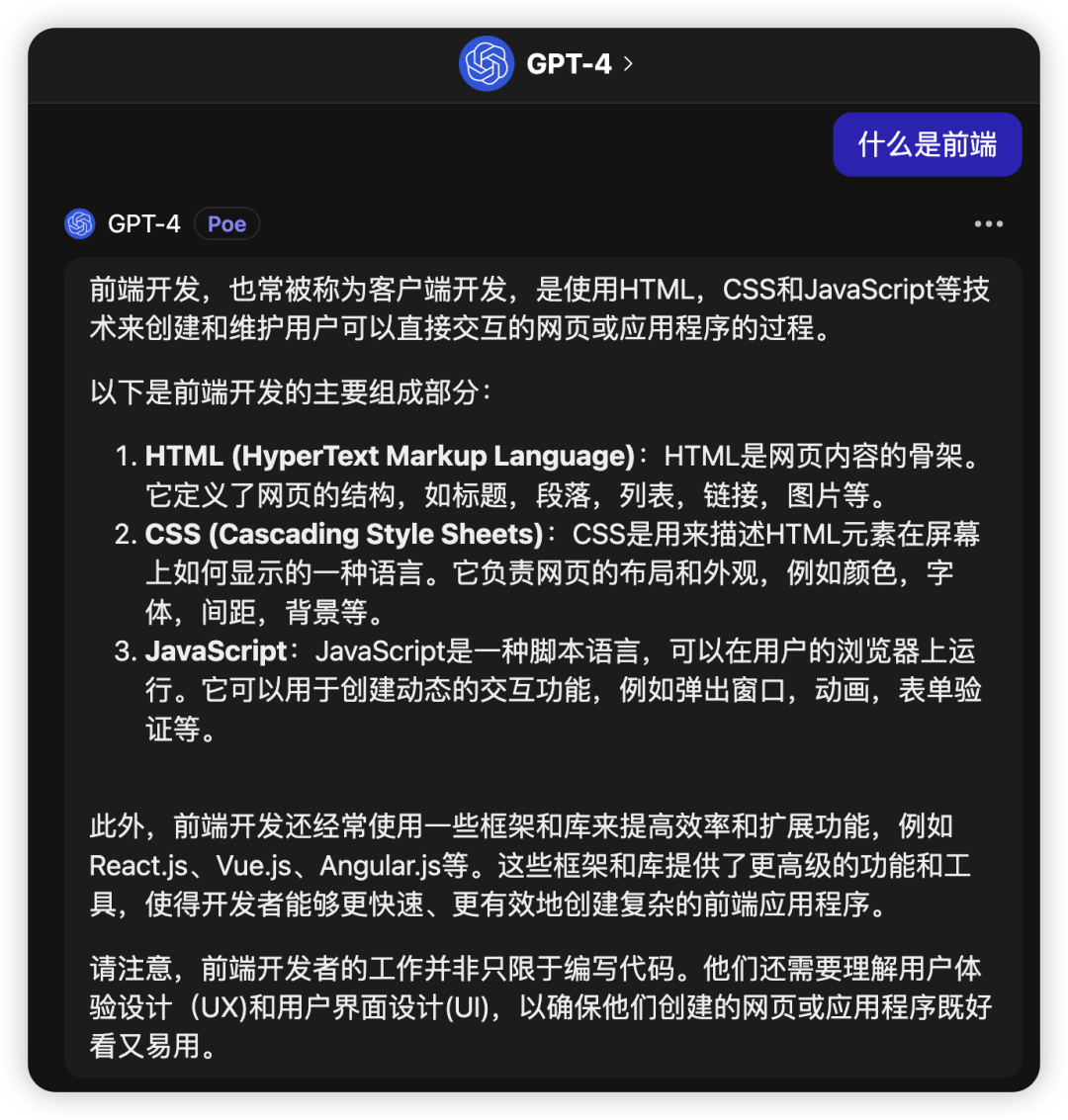Image resolution: width=1068 pixels, height=1120 pixels.
Task: Open the three-dot menu on GPT-4's reply
Action: coord(988,224)
